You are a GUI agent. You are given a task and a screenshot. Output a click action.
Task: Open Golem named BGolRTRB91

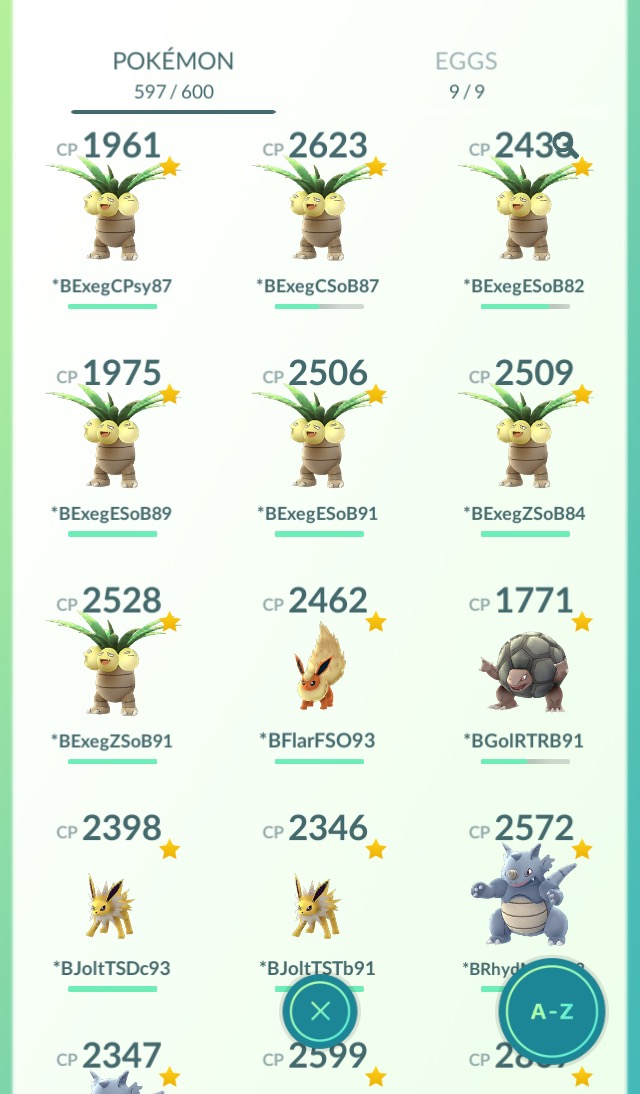tap(523, 671)
